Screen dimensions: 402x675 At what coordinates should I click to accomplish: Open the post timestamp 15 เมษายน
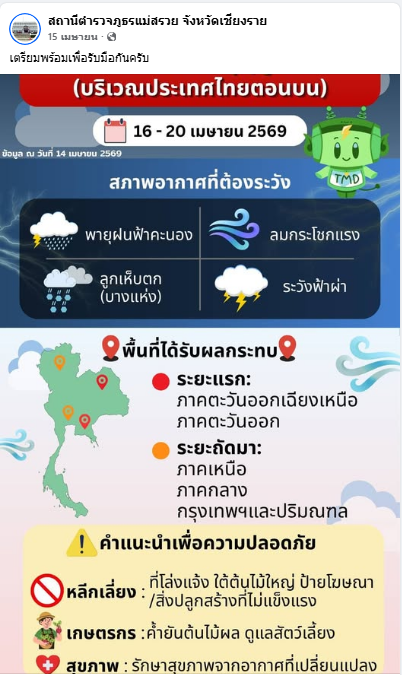pyautogui.click(x=73, y=37)
